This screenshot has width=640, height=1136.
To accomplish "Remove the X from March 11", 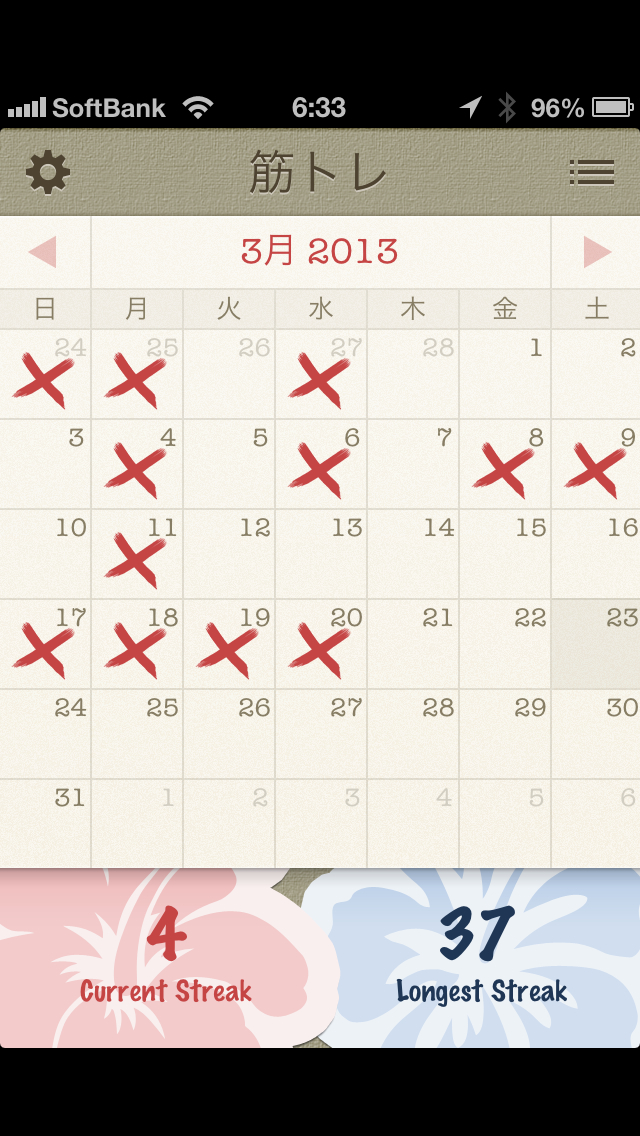I will tap(136, 554).
